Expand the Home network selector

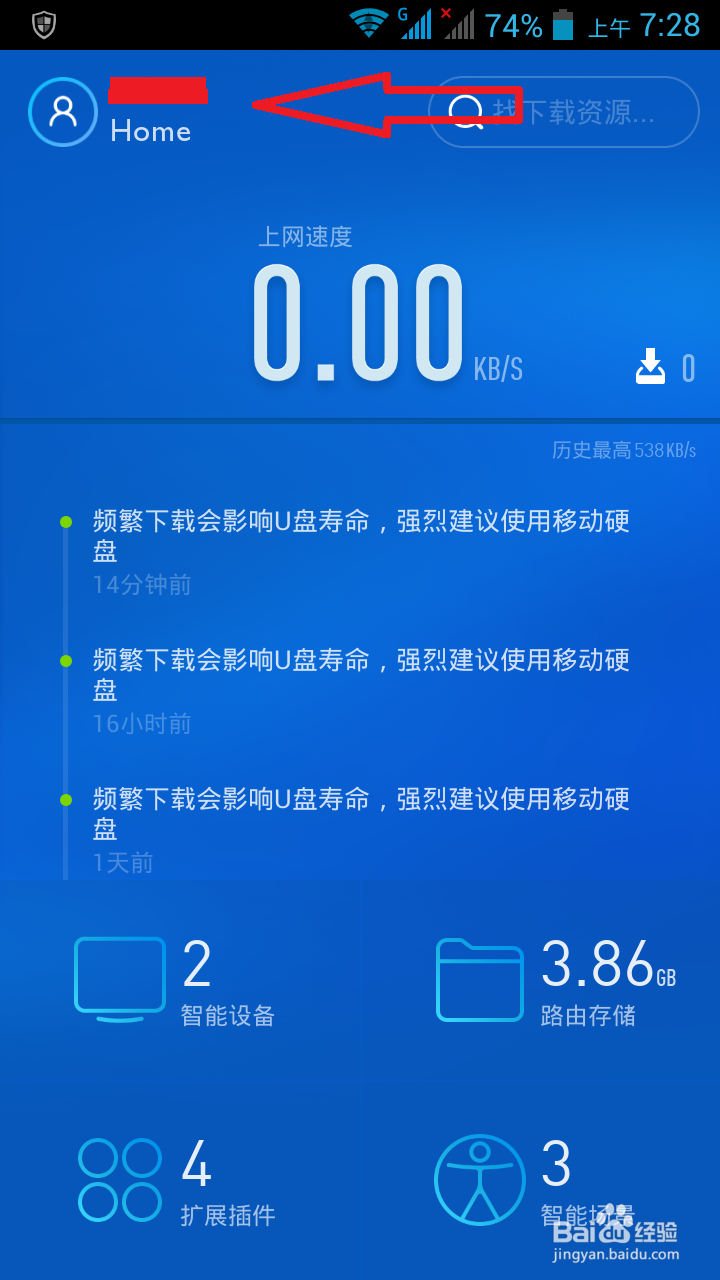tap(154, 130)
